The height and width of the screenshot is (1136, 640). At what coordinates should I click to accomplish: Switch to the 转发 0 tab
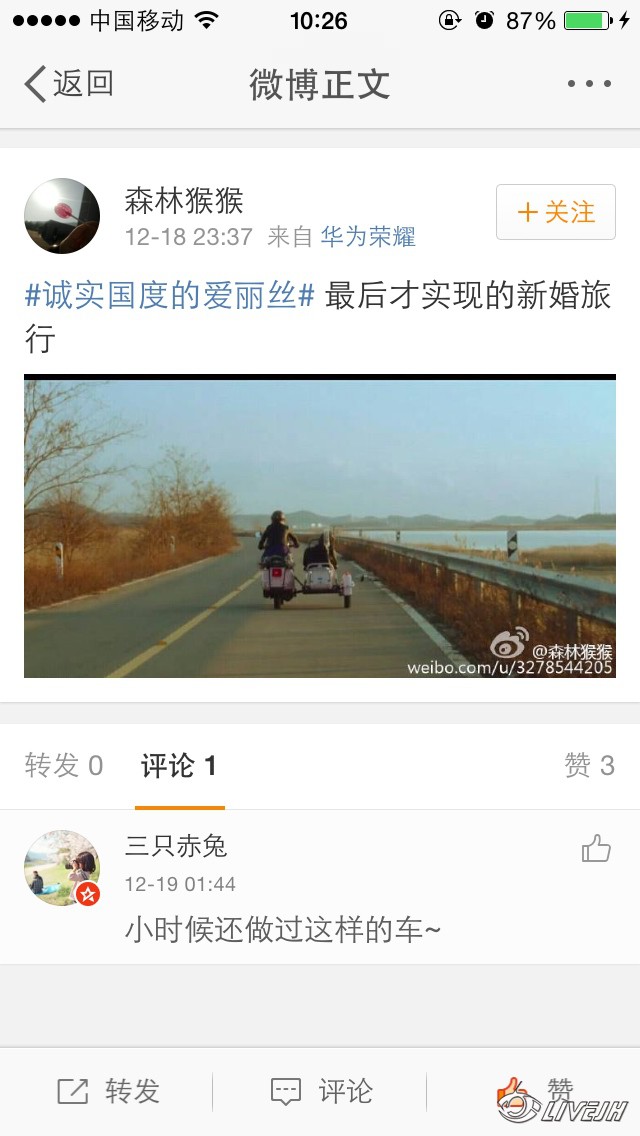(x=64, y=766)
